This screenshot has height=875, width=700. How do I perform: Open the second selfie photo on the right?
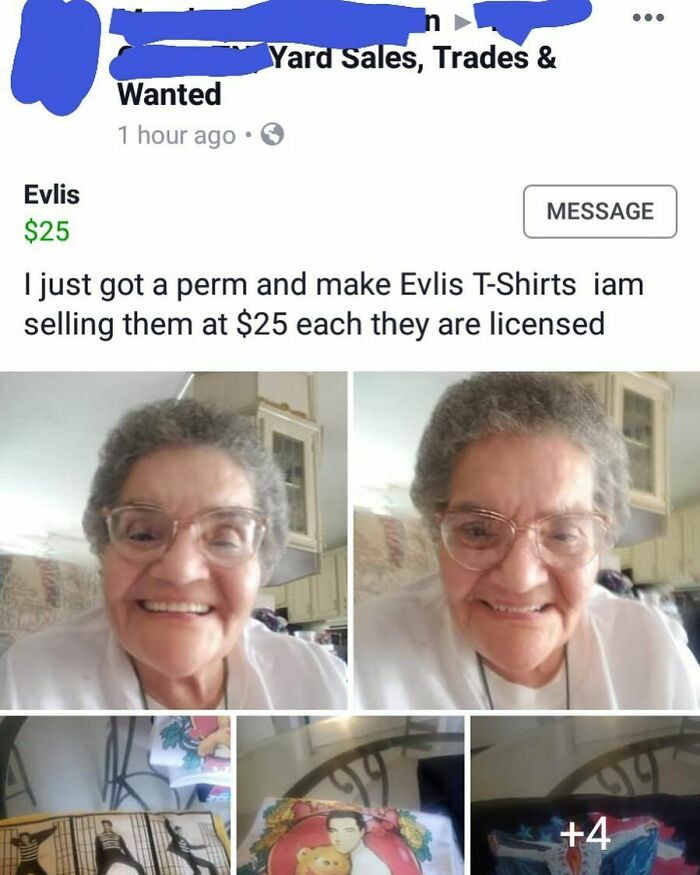[526, 540]
